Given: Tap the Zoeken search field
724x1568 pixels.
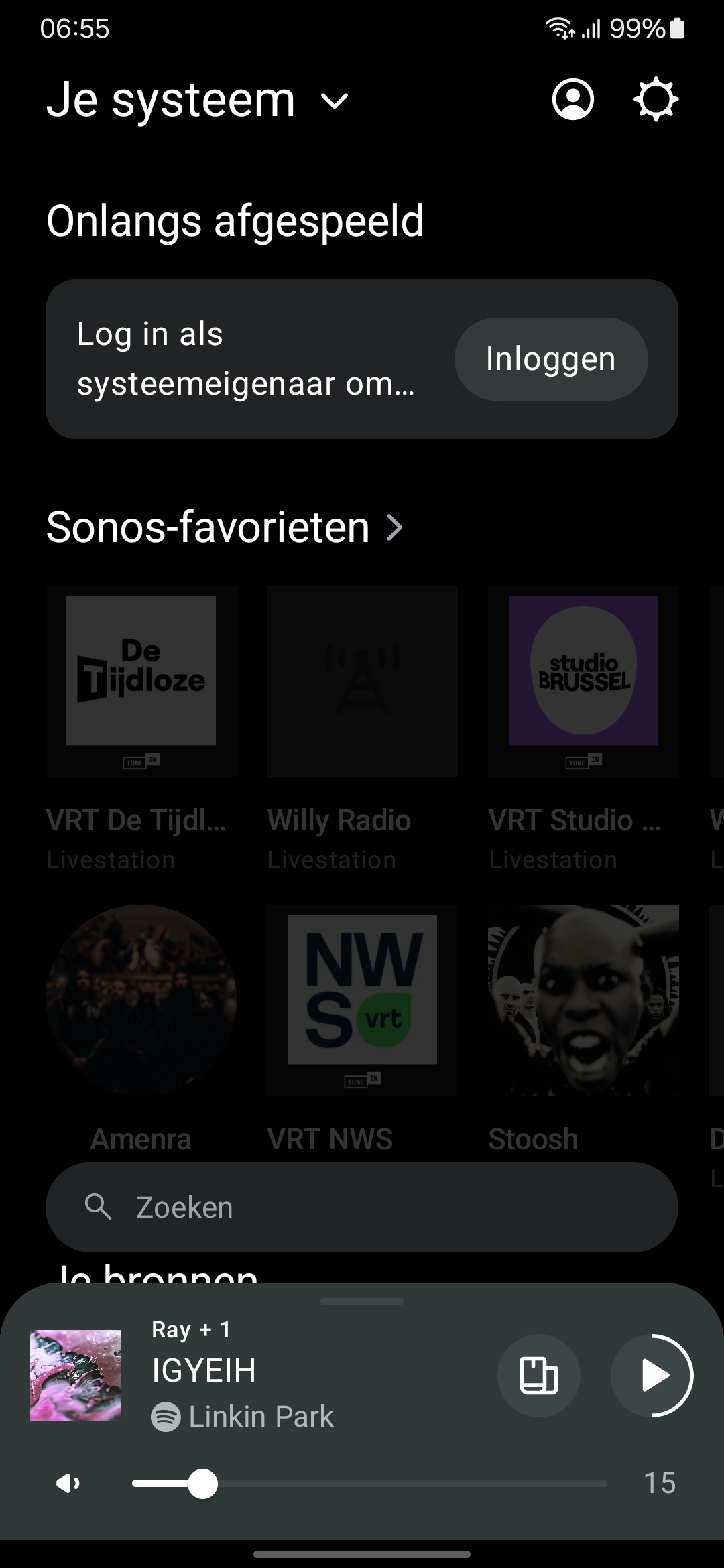Looking at the screenshot, I should click(x=362, y=1207).
